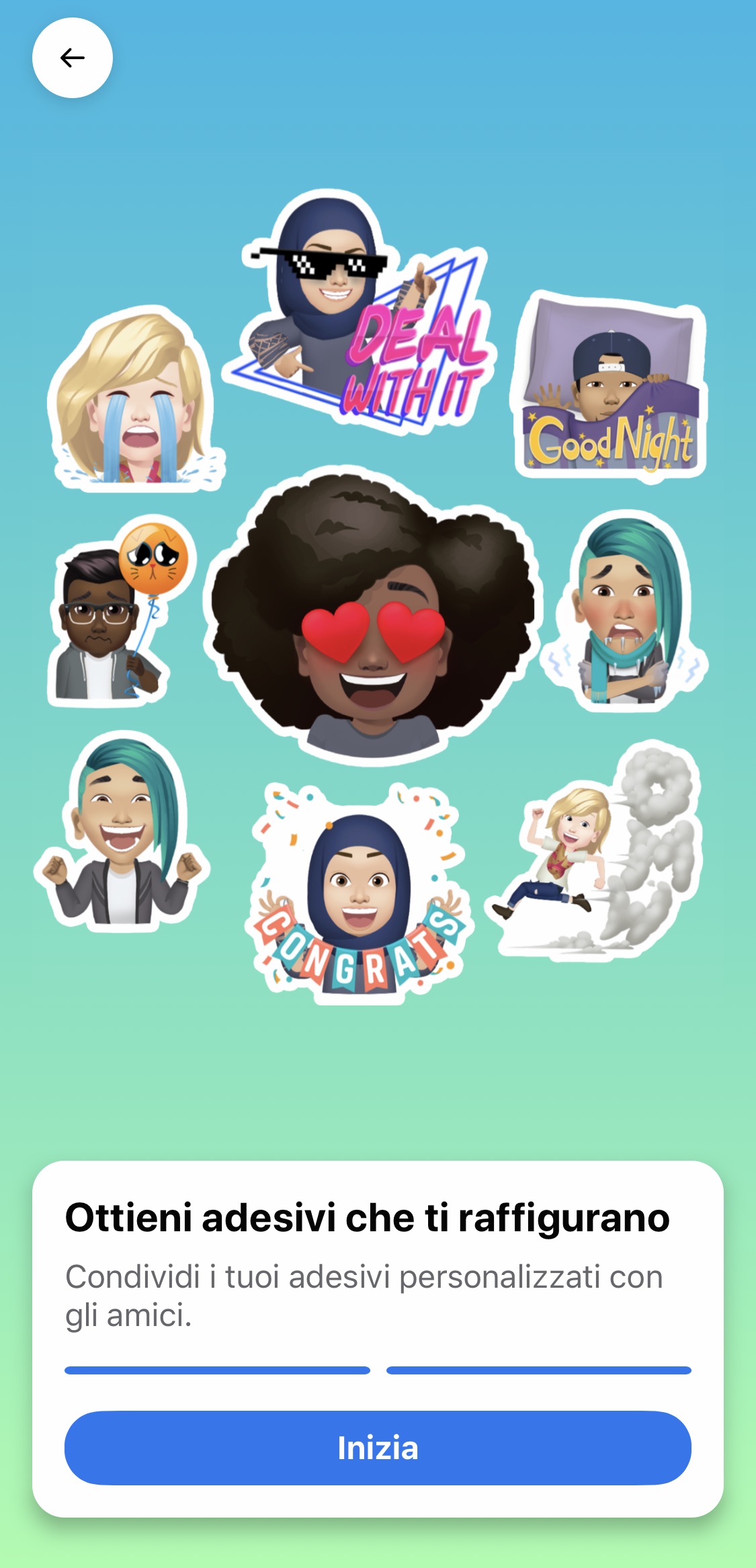Tap the Inizia button to start
This screenshot has height=1568, width=756.
[378, 1448]
